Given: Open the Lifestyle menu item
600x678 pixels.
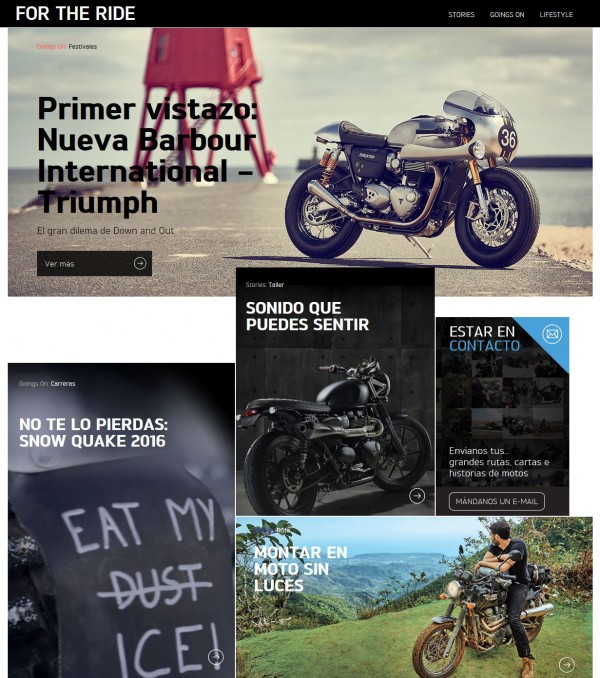Looking at the screenshot, I should click(556, 15).
